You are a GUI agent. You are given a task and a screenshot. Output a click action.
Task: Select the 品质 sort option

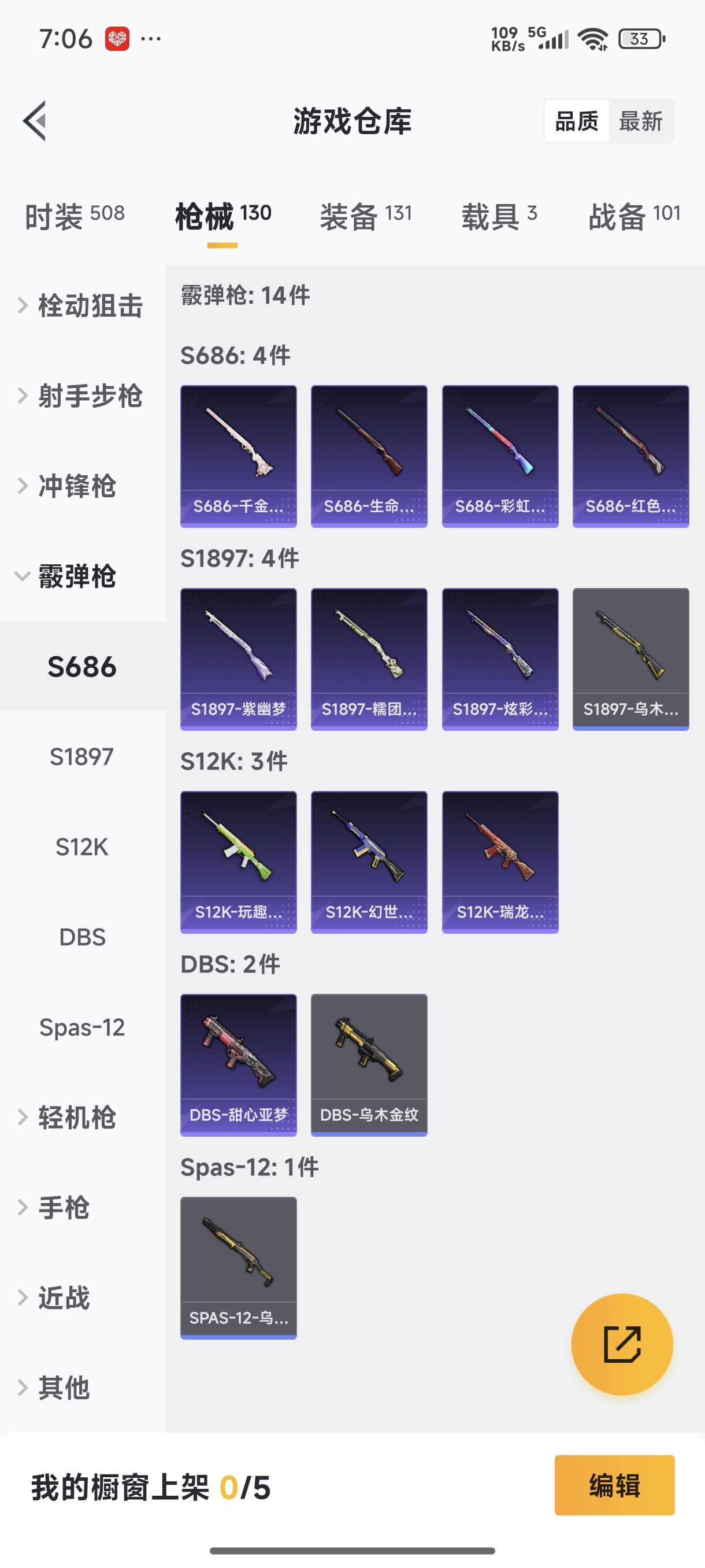576,121
